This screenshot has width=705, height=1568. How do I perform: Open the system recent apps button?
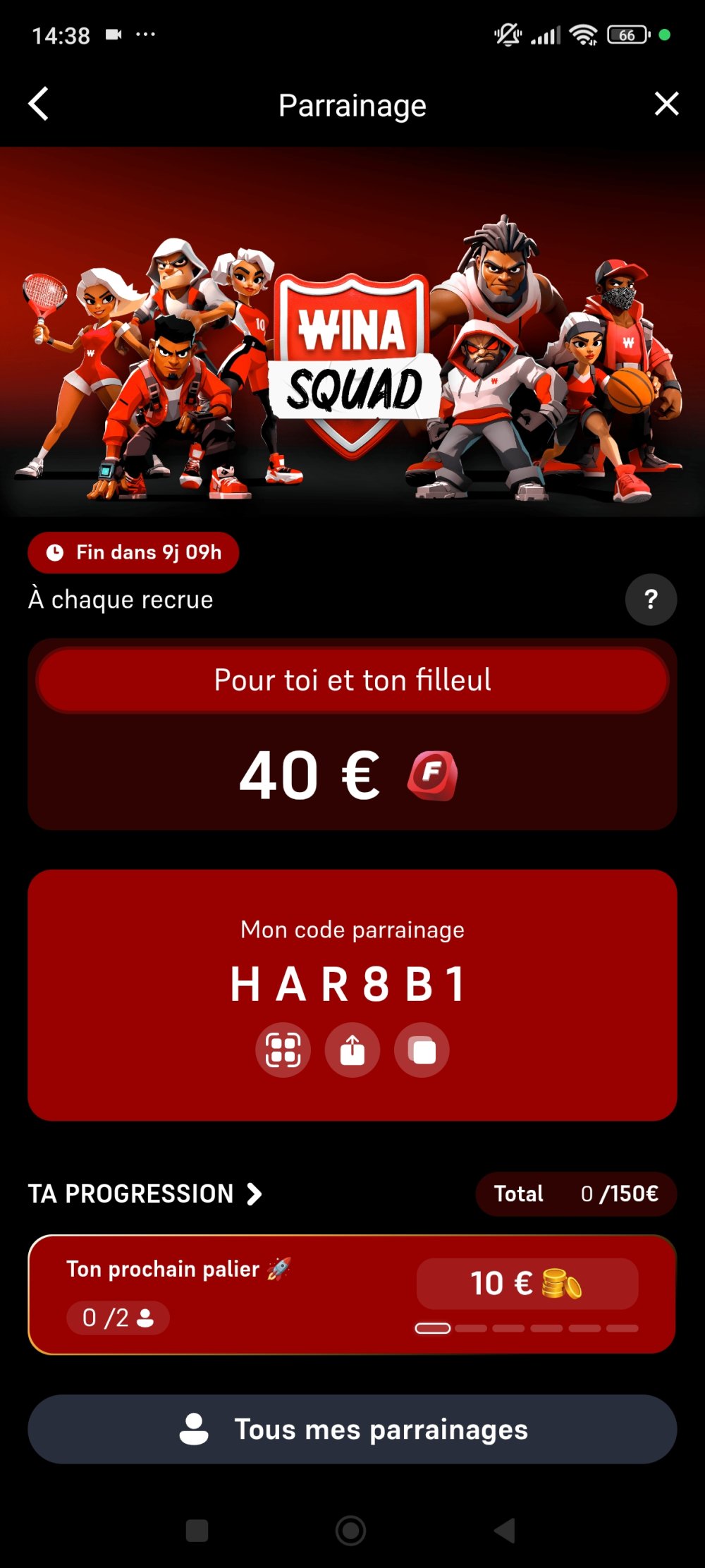tap(197, 1531)
